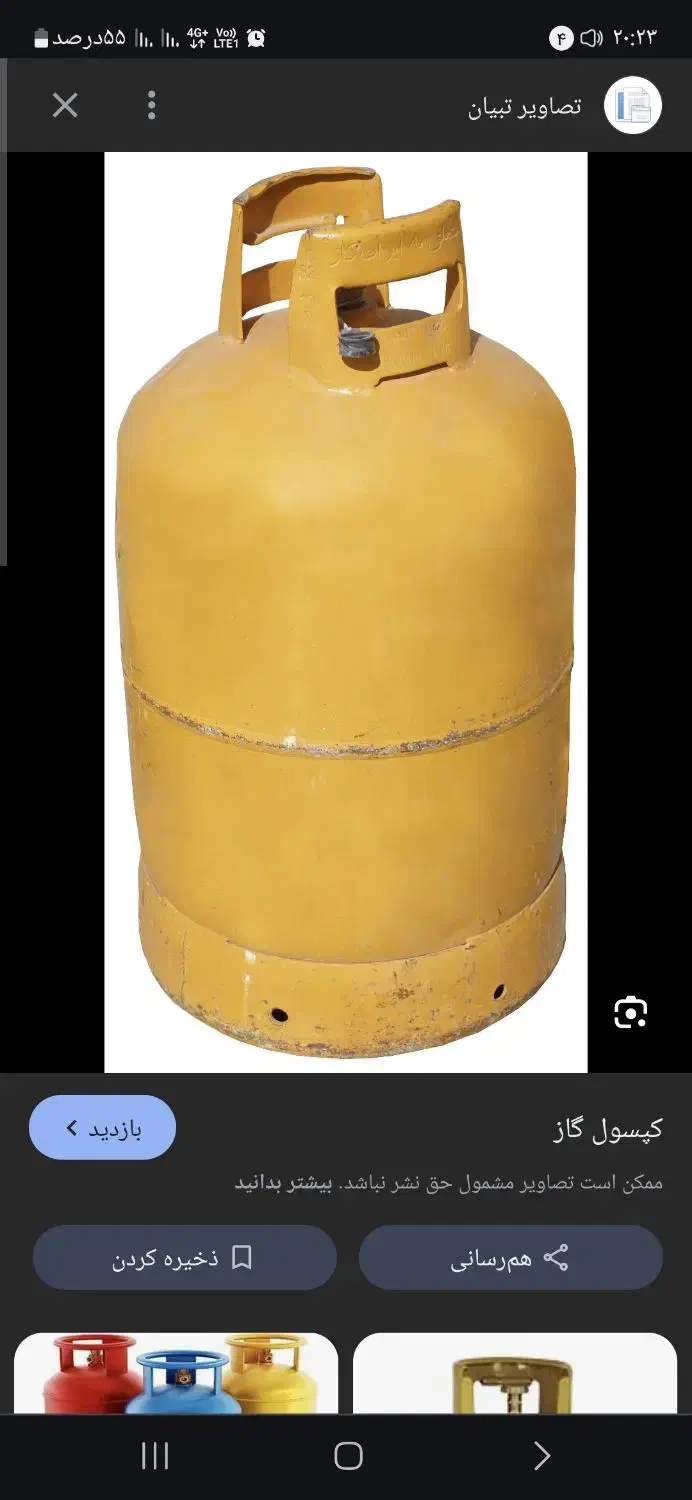Close the image viewer

pyautogui.click(x=65, y=105)
